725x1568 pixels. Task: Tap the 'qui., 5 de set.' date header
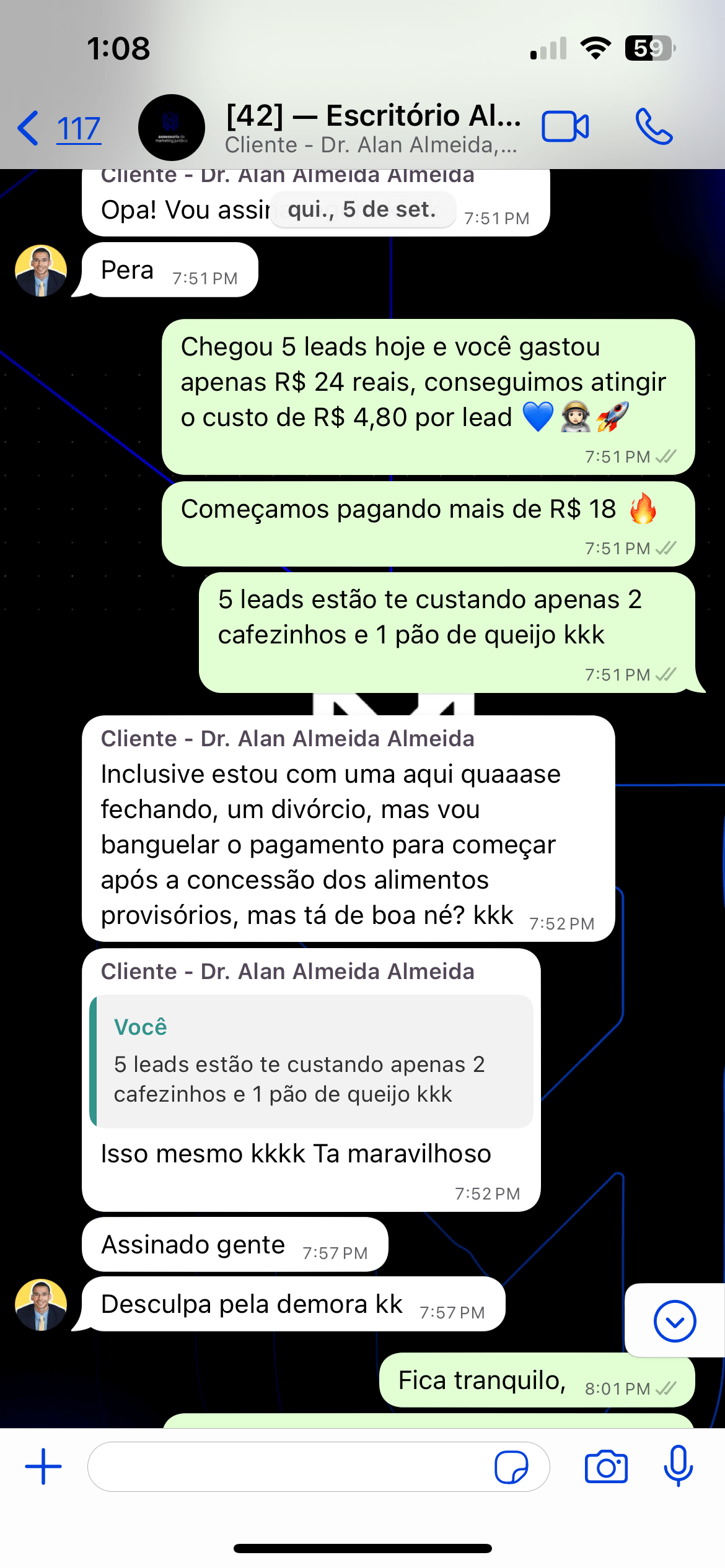362,209
